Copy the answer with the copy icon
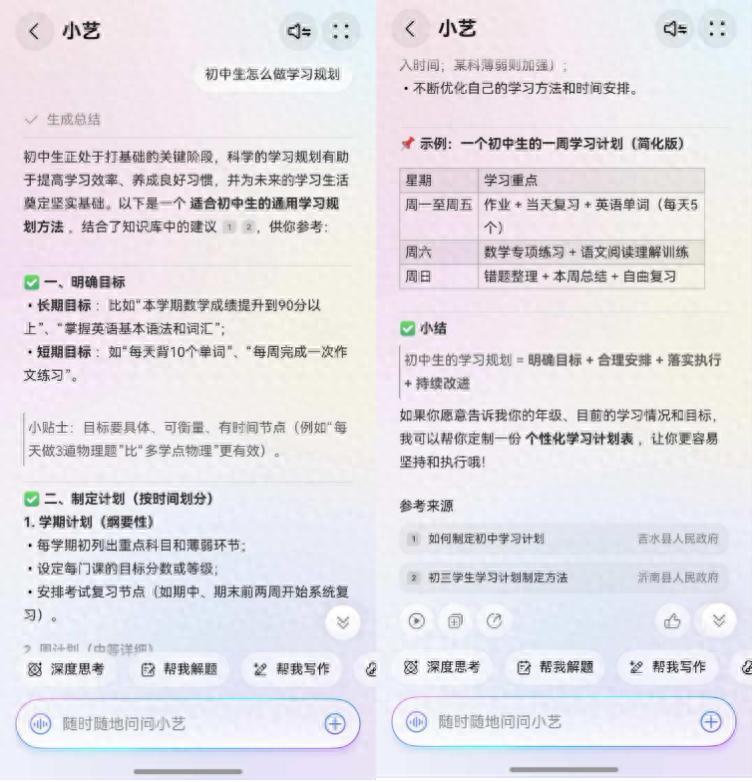Viewport: 754px width, 782px height. click(x=456, y=621)
